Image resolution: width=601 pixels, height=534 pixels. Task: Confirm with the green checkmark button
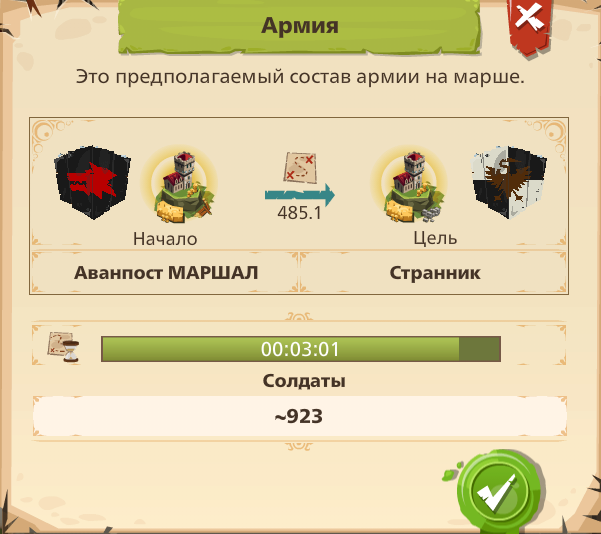click(x=493, y=492)
